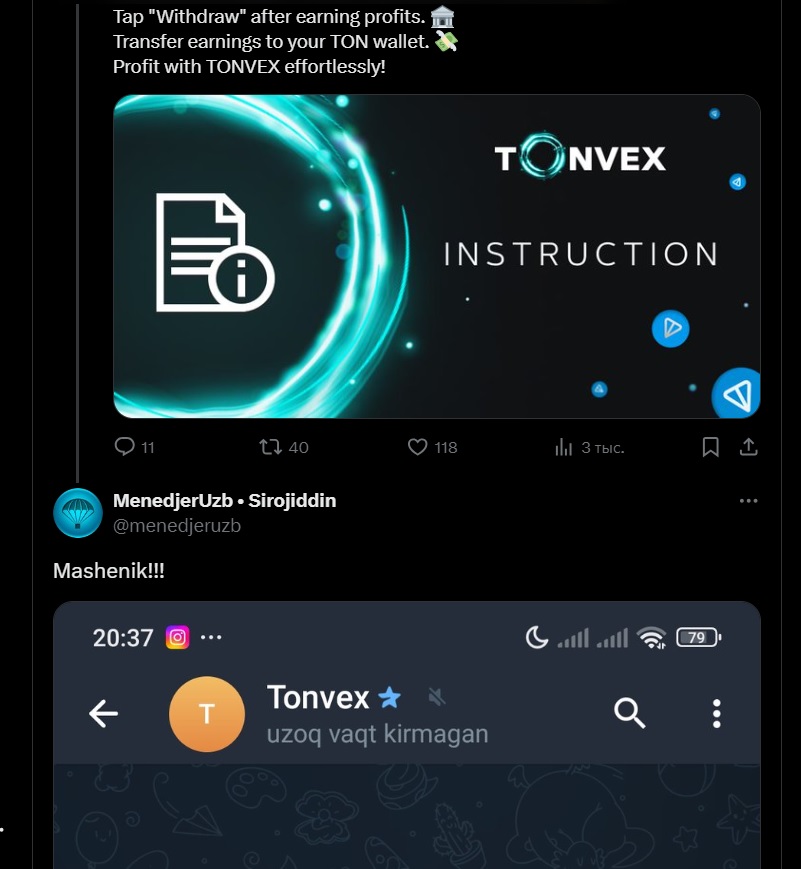This screenshot has width=801, height=869.
Task: Open the Telegram screenshot in MenedjerUzb's reply
Action: pyautogui.click(x=407, y=735)
